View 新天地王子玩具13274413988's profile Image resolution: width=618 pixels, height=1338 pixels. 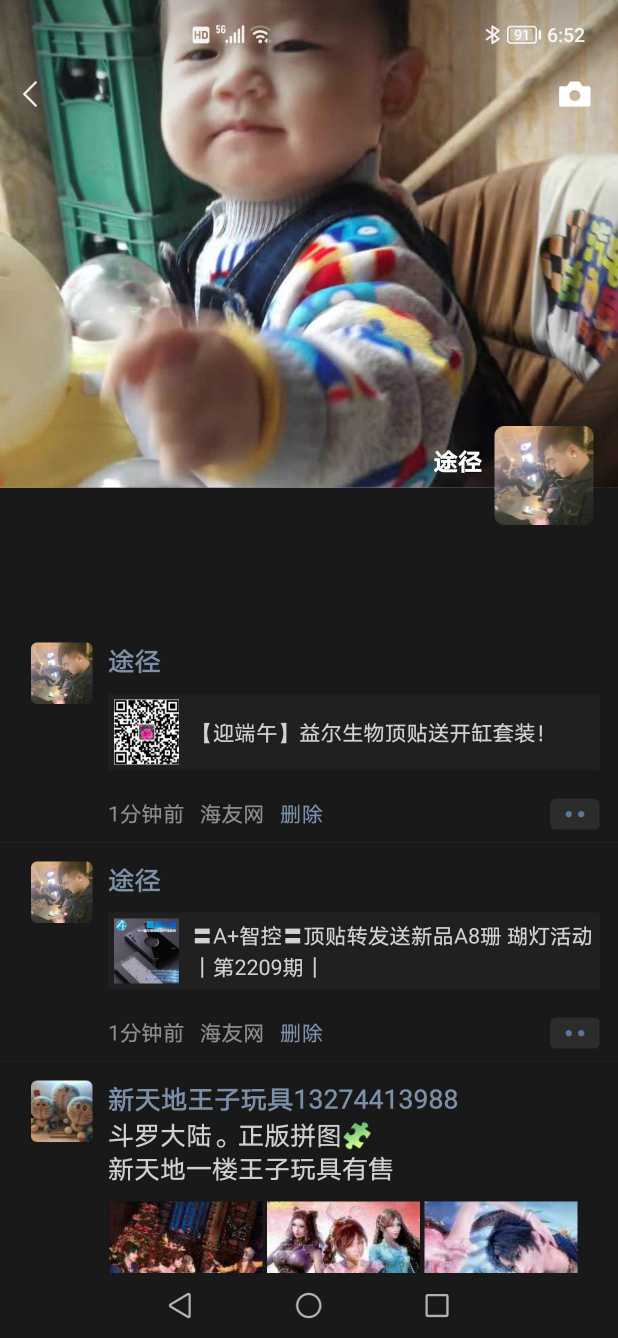[x=282, y=1100]
